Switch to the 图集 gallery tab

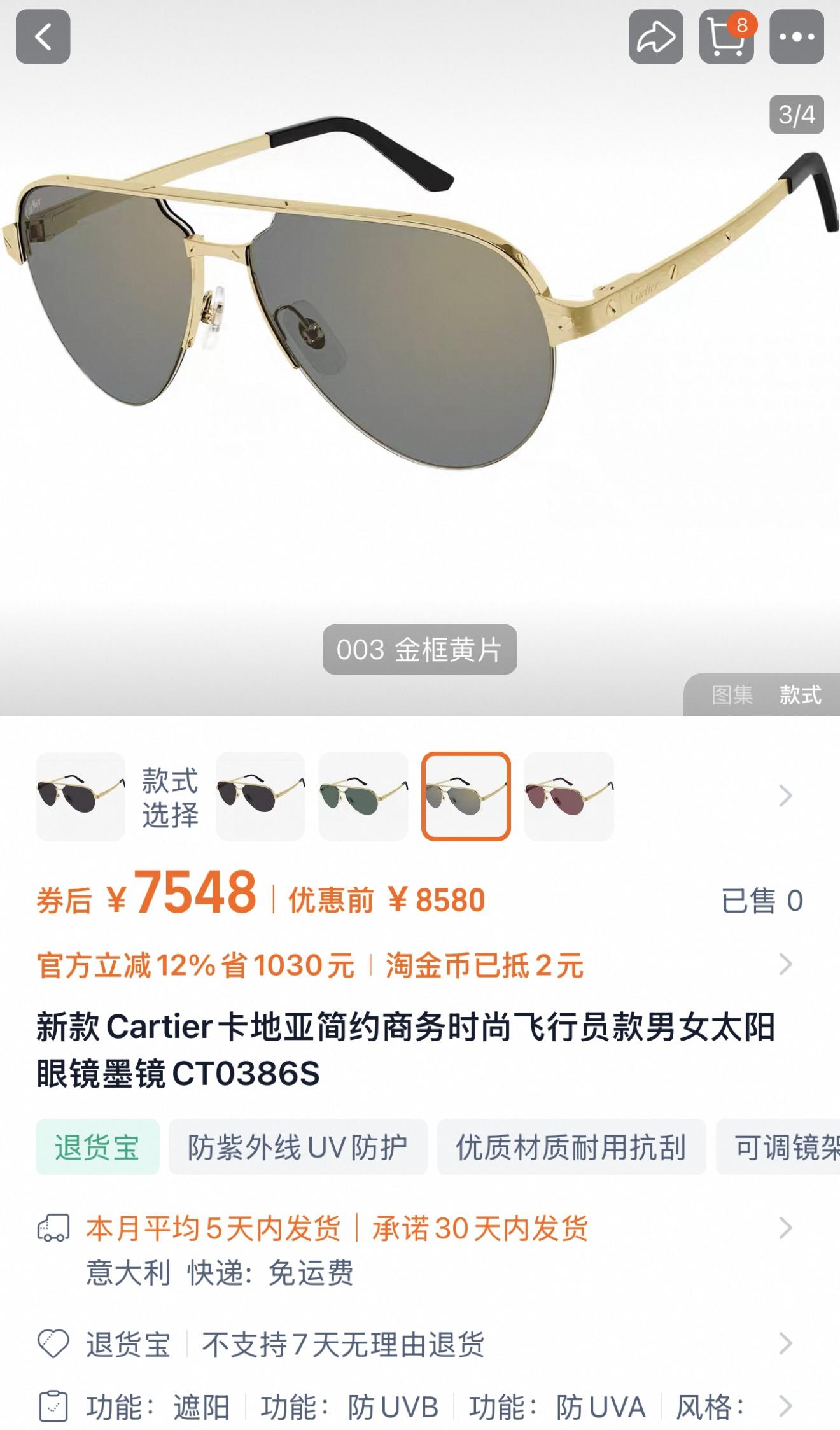pyautogui.click(x=732, y=695)
